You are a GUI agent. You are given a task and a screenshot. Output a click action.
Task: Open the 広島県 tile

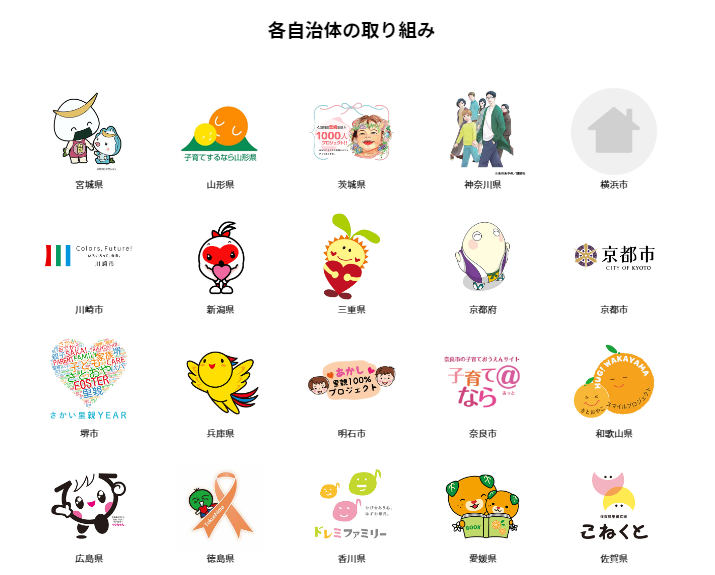point(89,505)
